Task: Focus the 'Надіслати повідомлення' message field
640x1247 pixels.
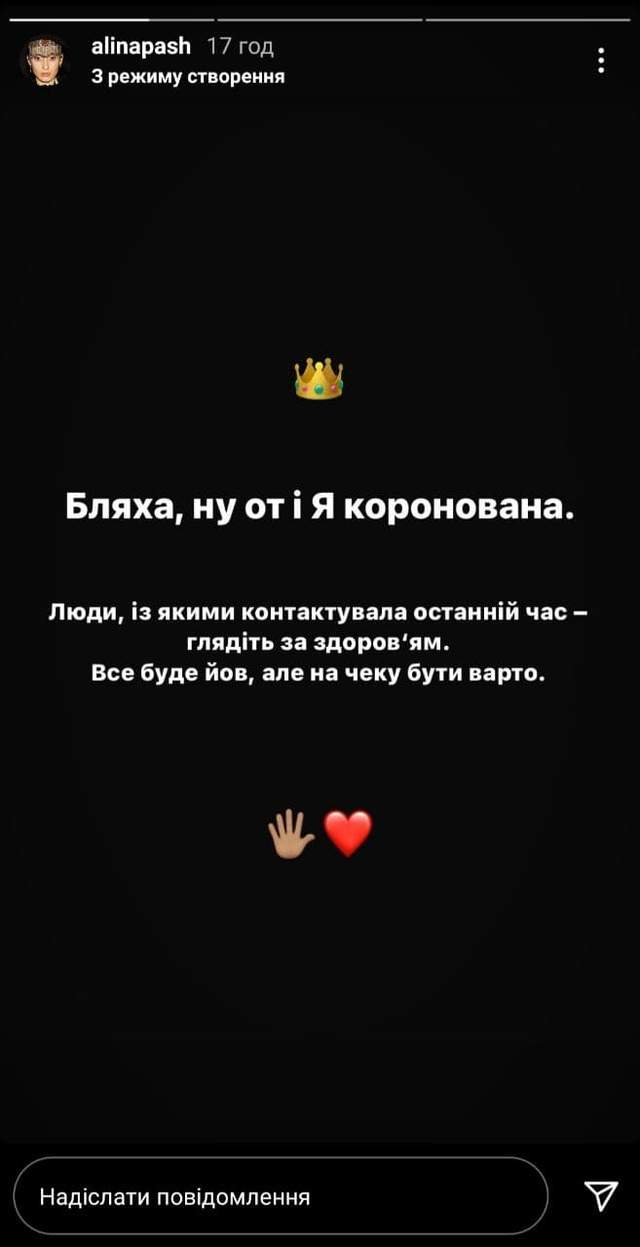Action: pyautogui.click(x=281, y=1196)
